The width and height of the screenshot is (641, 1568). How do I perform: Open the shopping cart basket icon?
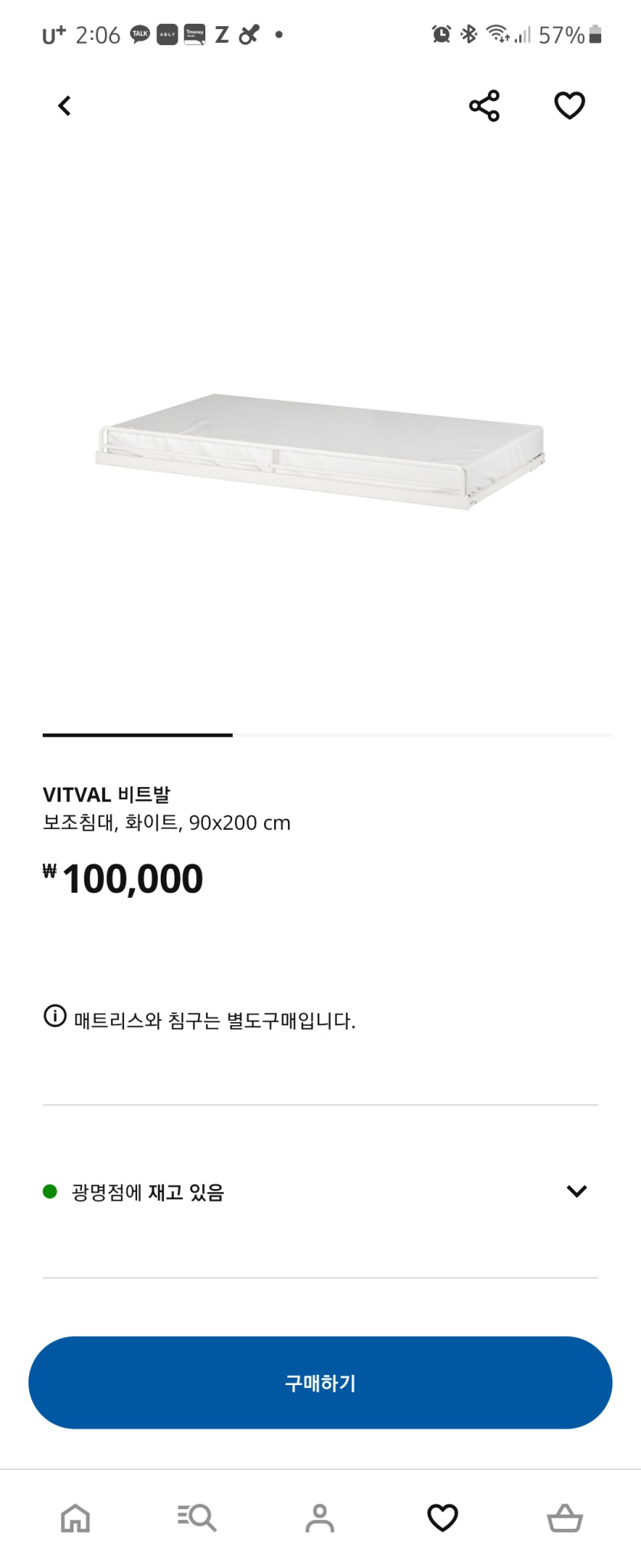click(565, 1518)
